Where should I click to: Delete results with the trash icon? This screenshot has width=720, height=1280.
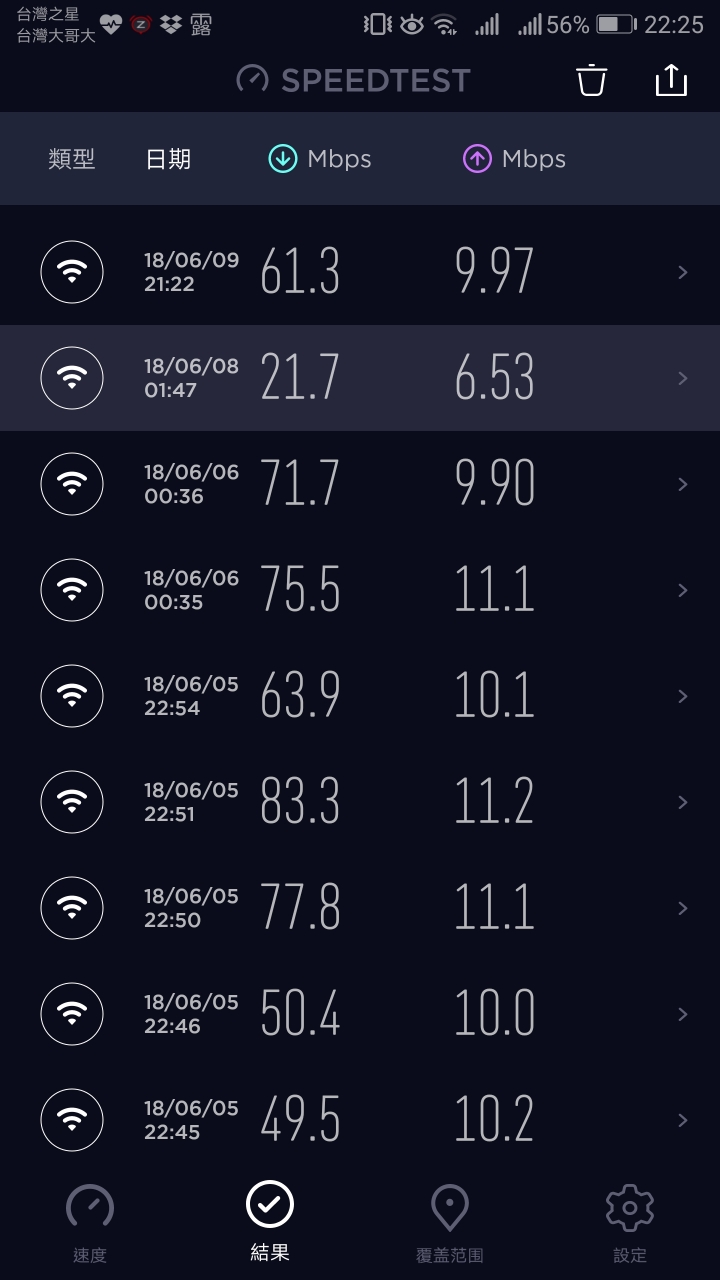[x=592, y=80]
